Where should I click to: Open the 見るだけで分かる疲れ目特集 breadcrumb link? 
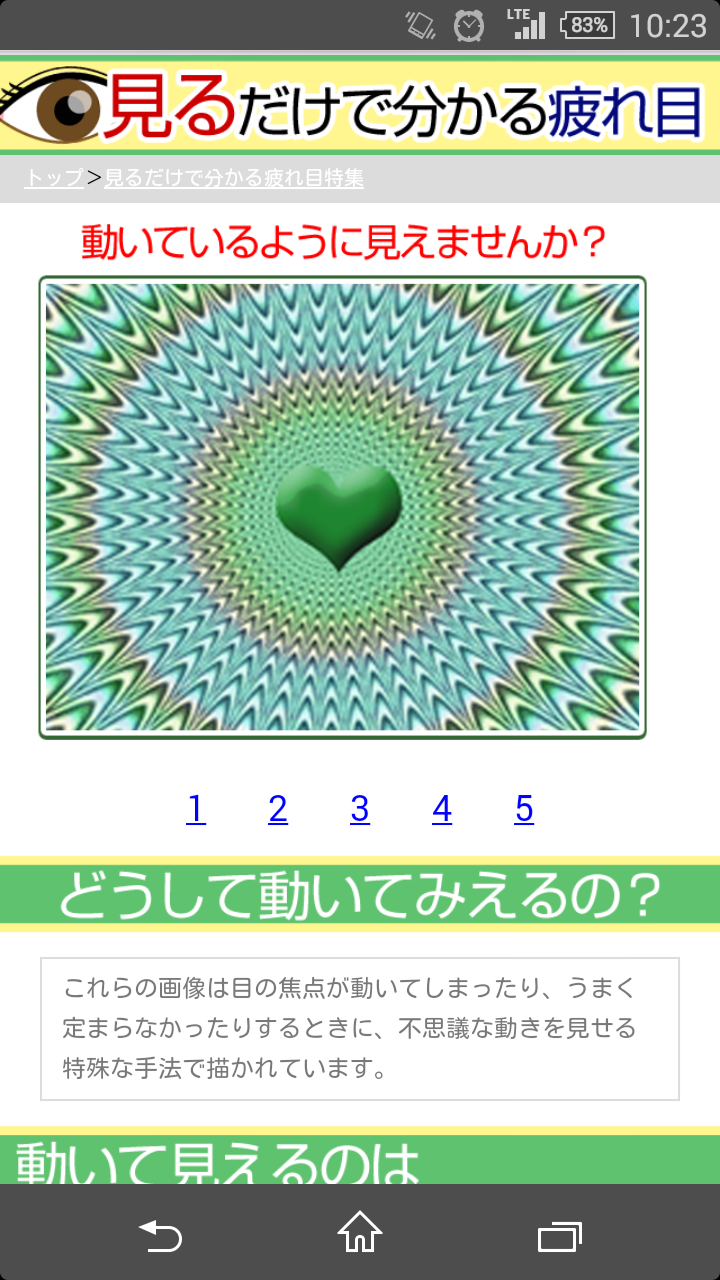(x=234, y=178)
